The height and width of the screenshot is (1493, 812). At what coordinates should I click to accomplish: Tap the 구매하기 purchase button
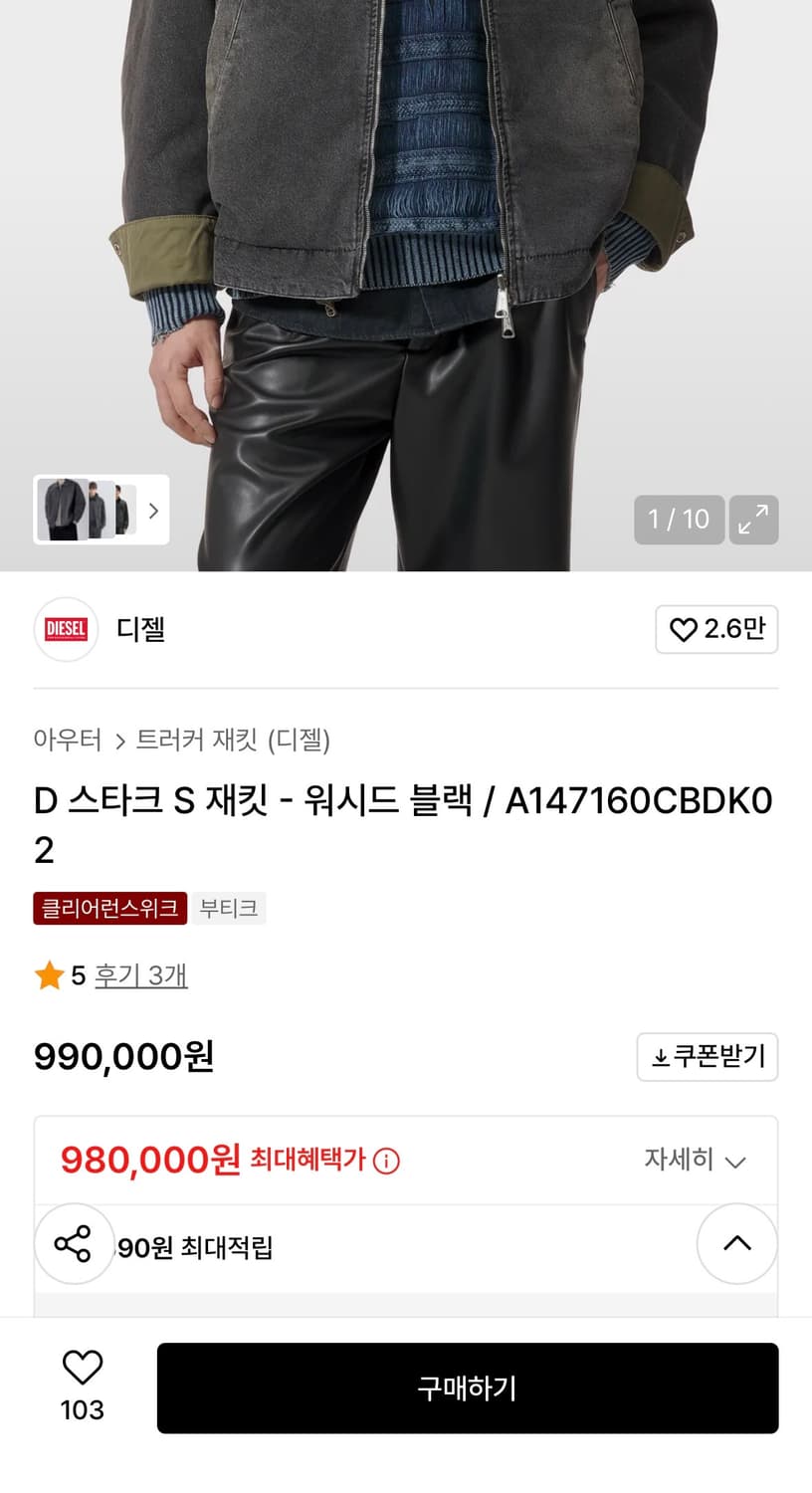468,1387
